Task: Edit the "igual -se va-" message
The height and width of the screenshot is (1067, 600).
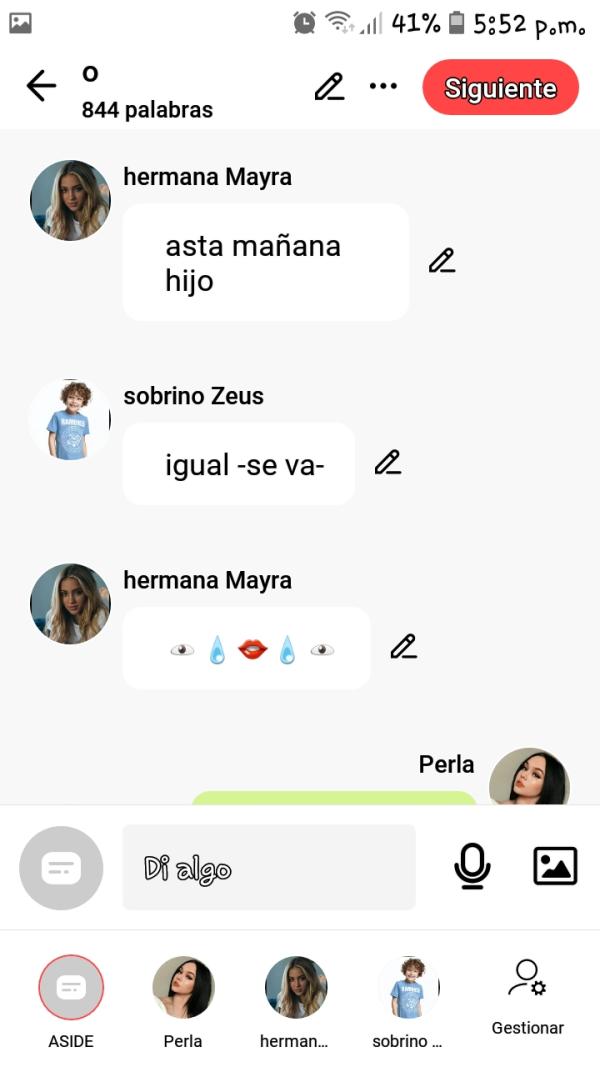Action: click(x=387, y=462)
